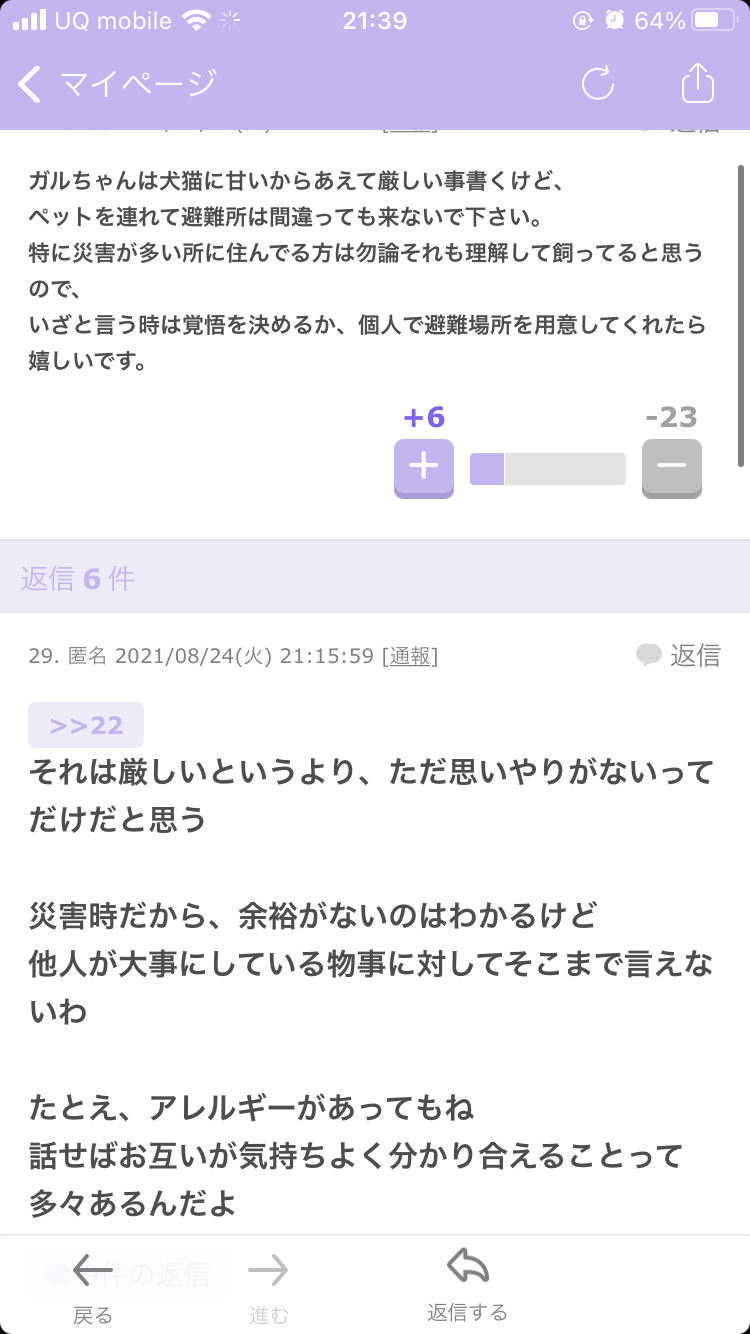Open the 返信 6件 replies section

pyautogui.click(x=76, y=580)
